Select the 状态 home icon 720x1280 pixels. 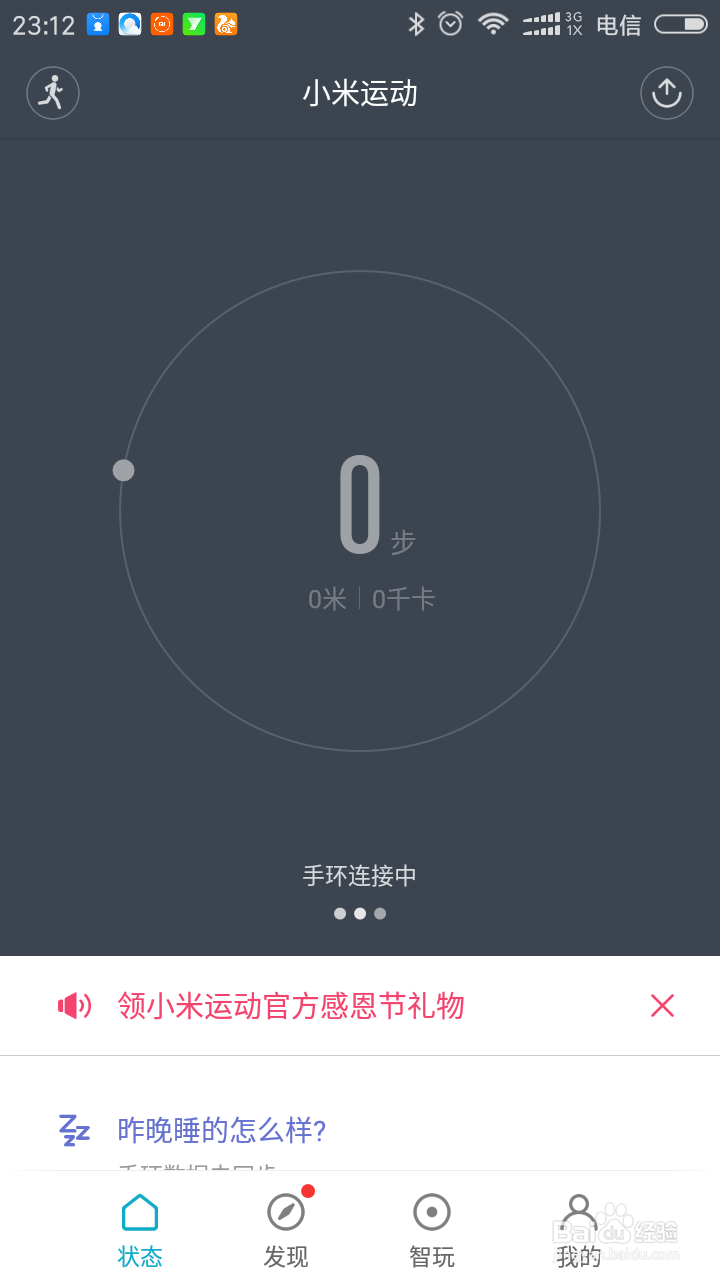[139, 1211]
